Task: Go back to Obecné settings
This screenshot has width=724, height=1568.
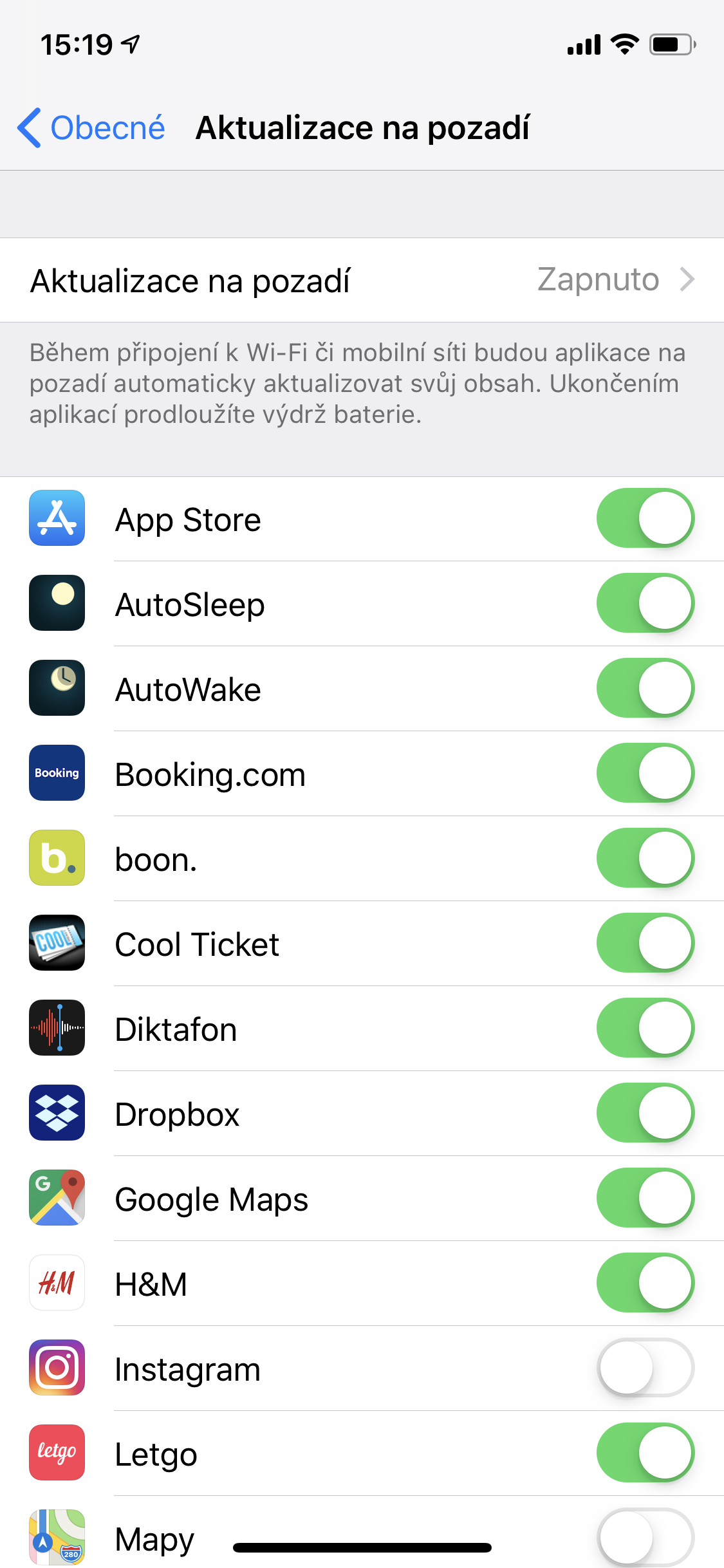Action: pos(90,127)
